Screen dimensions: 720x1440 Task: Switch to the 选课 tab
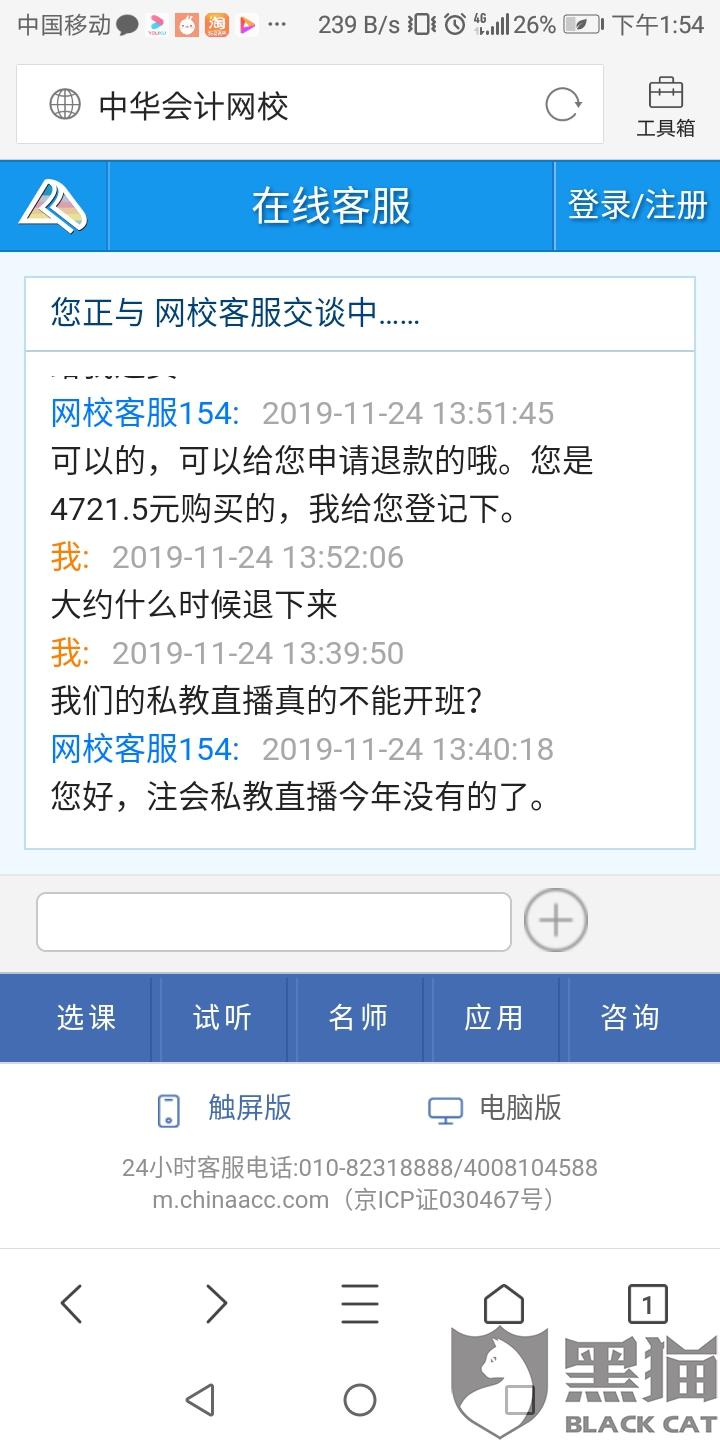coord(86,1018)
